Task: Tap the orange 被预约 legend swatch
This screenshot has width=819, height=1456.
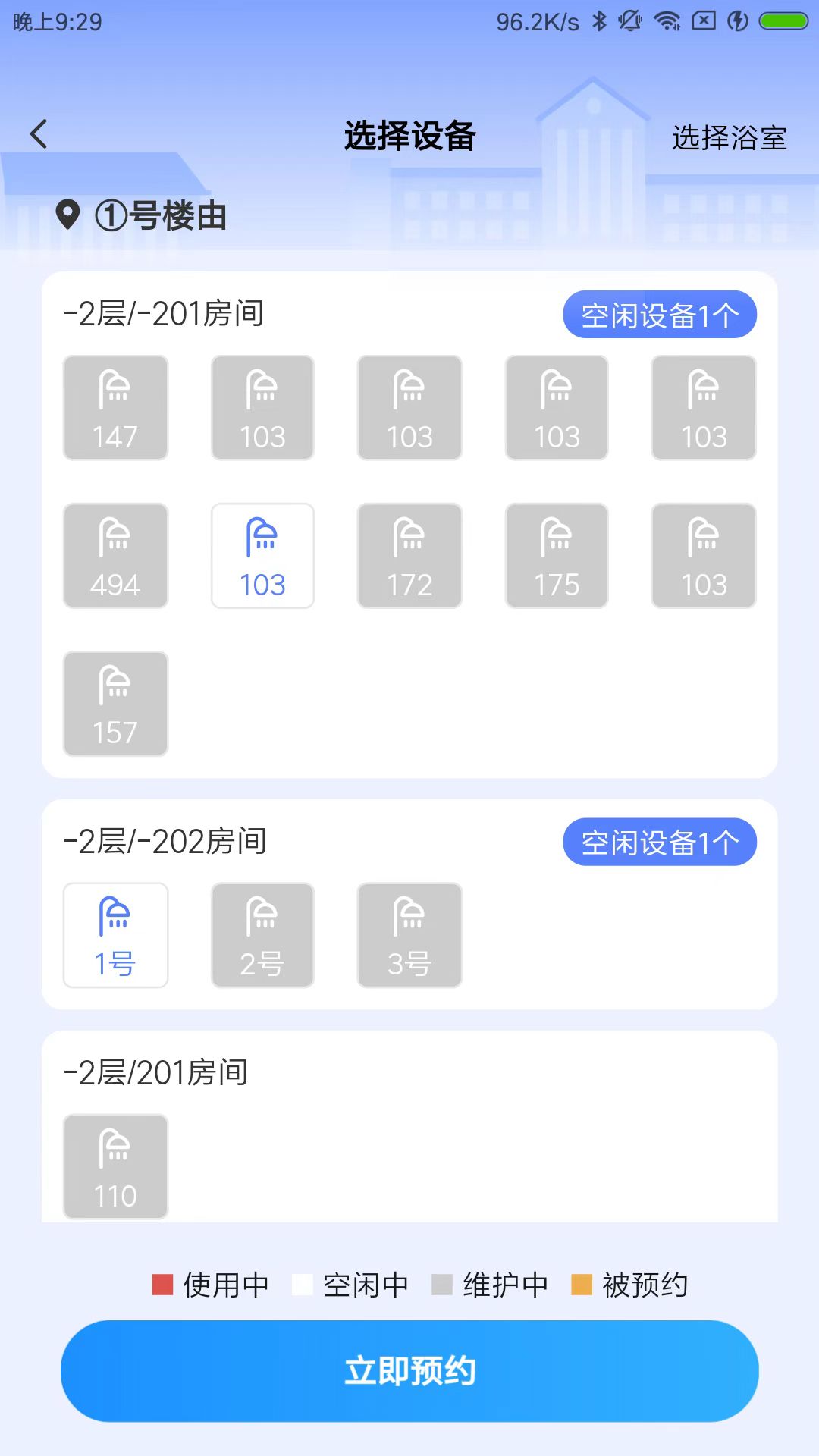Action: click(x=582, y=1285)
